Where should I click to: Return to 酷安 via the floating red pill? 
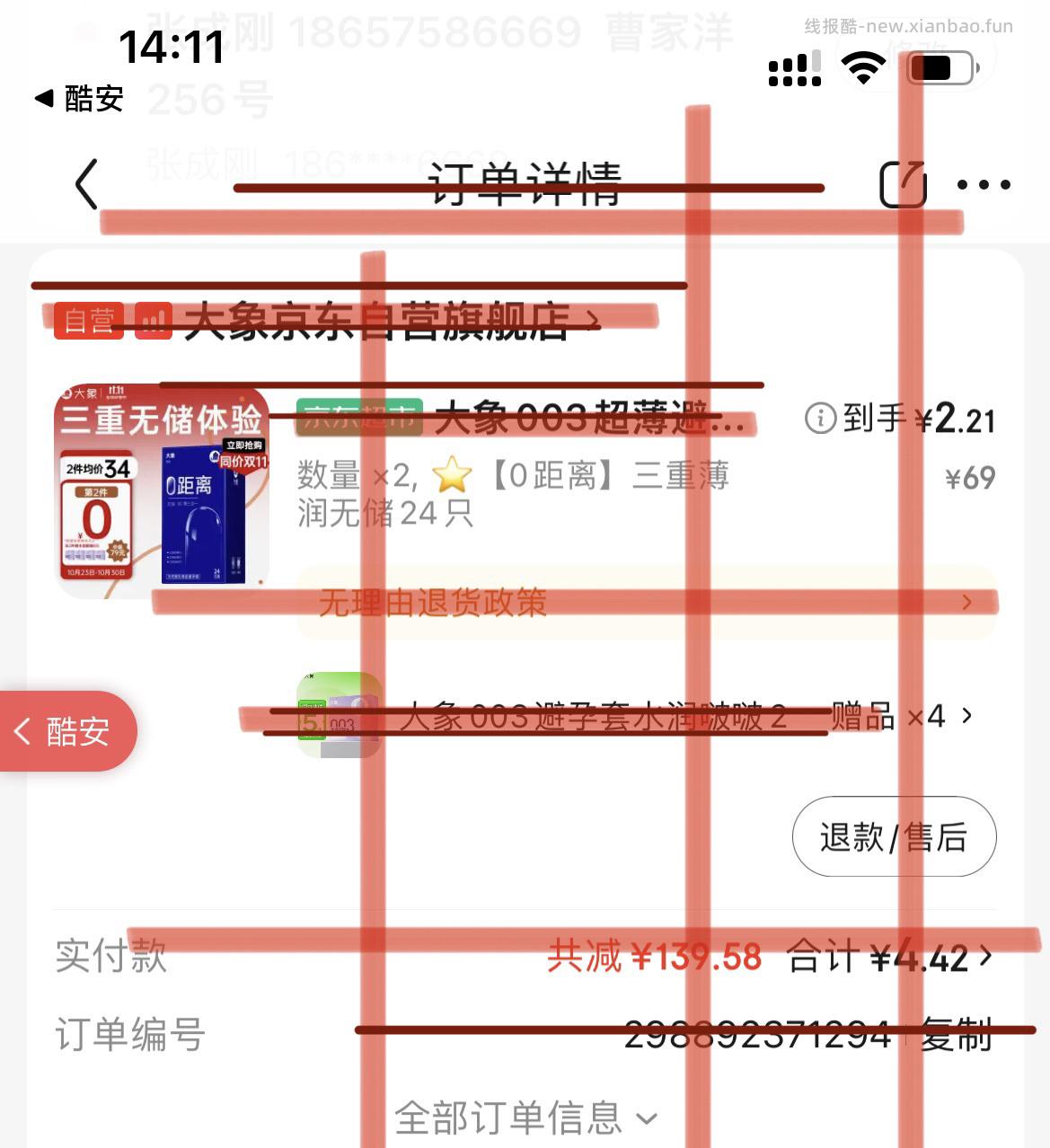(67, 731)
